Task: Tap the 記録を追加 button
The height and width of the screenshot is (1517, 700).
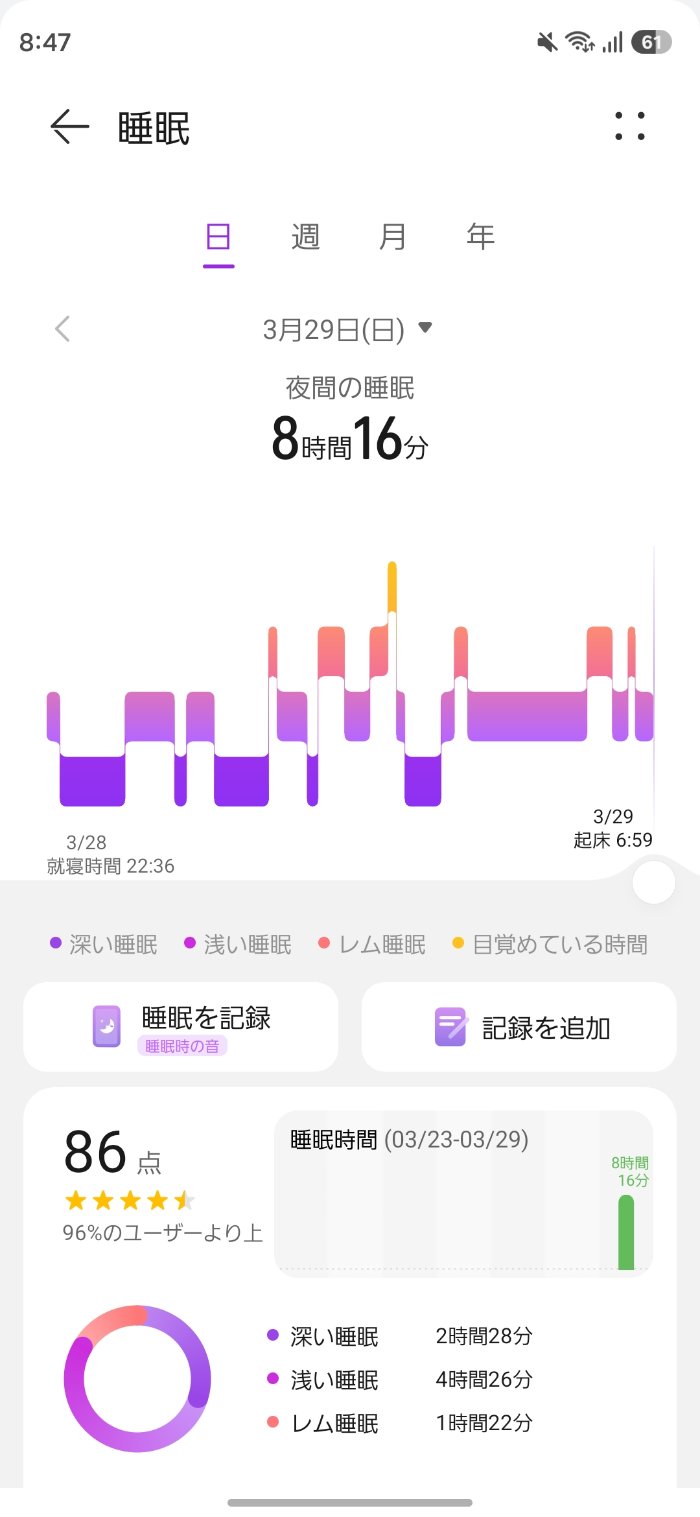Action: 519,1027
